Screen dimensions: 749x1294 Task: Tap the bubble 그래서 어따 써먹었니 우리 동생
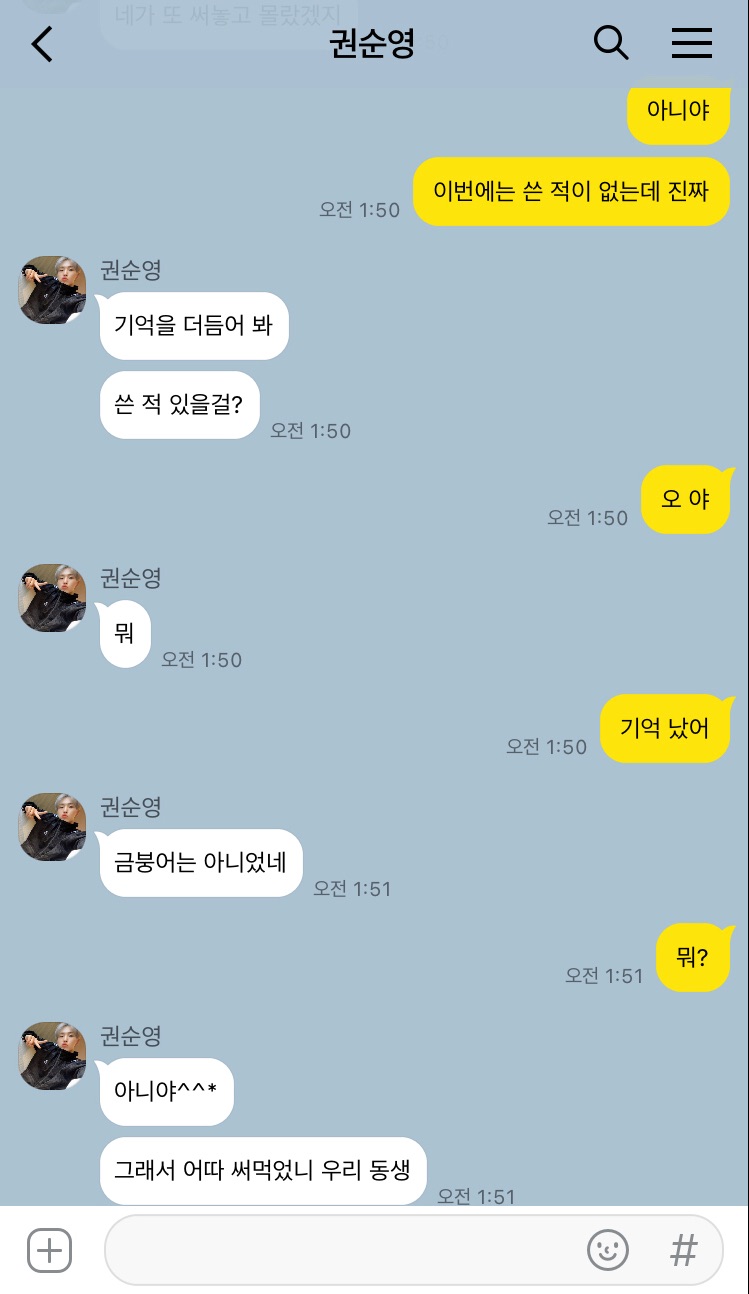pyautogui.click(x=263, y=1171)
